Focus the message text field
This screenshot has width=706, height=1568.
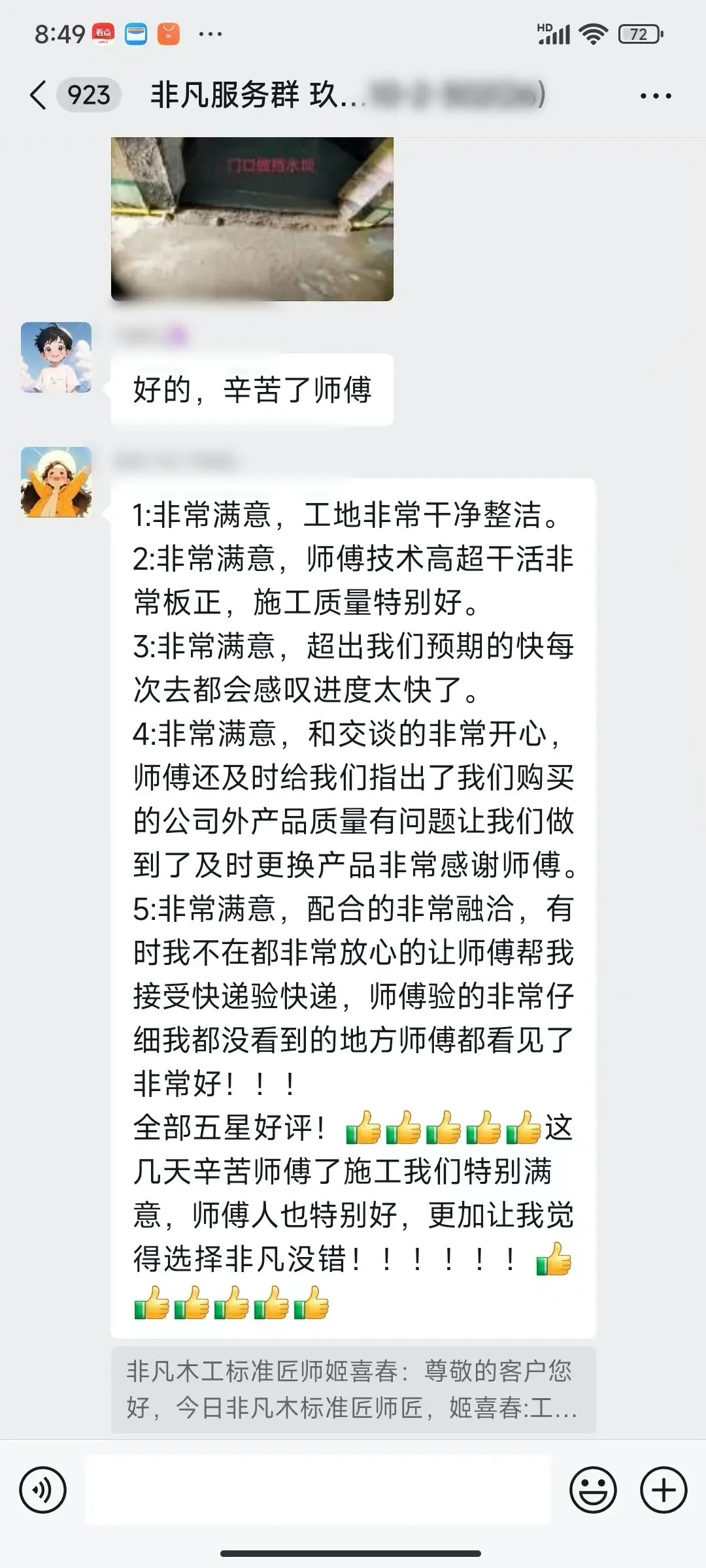317,1490
